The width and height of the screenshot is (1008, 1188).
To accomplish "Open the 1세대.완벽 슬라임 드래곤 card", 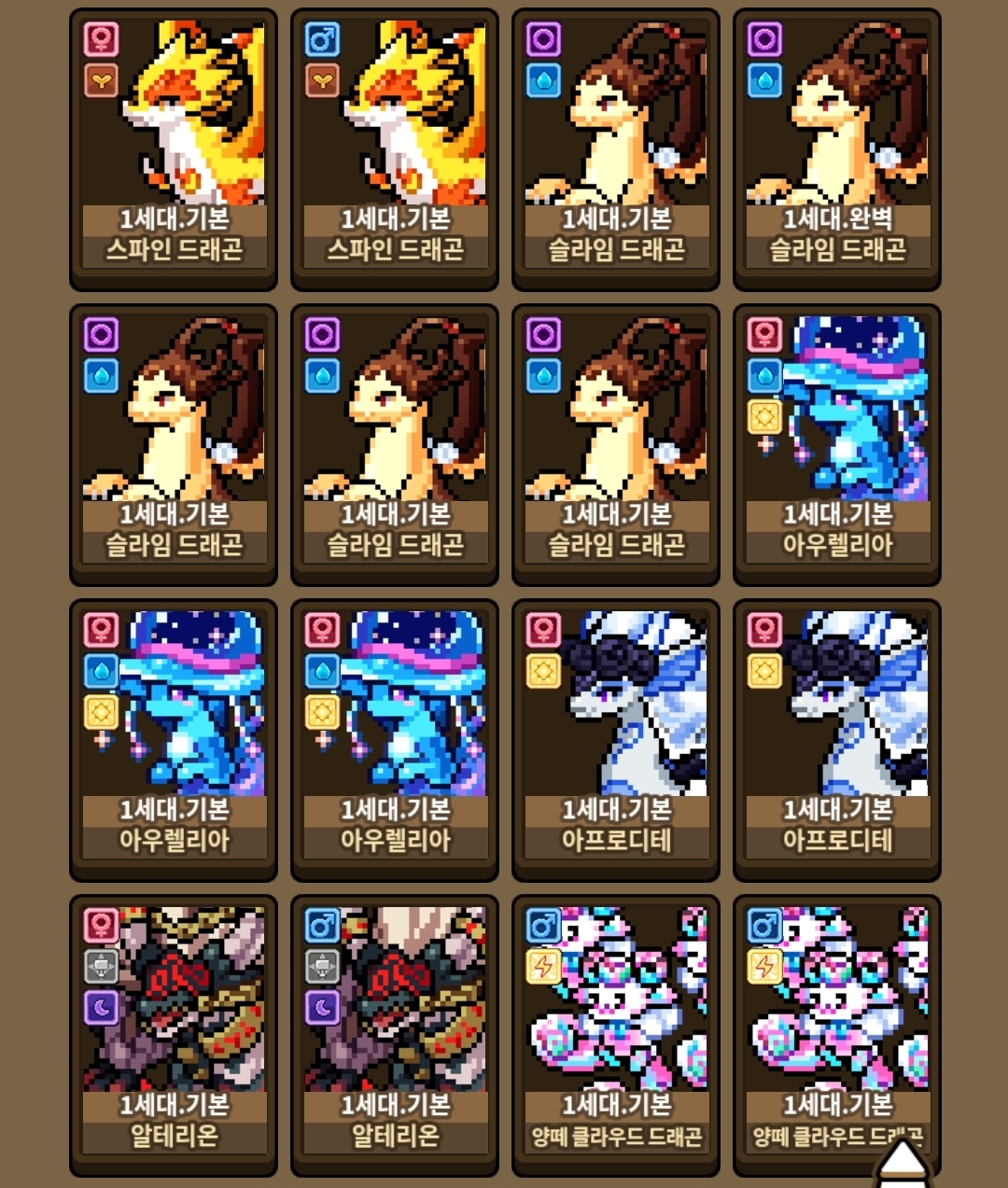I will coord(837,149).
